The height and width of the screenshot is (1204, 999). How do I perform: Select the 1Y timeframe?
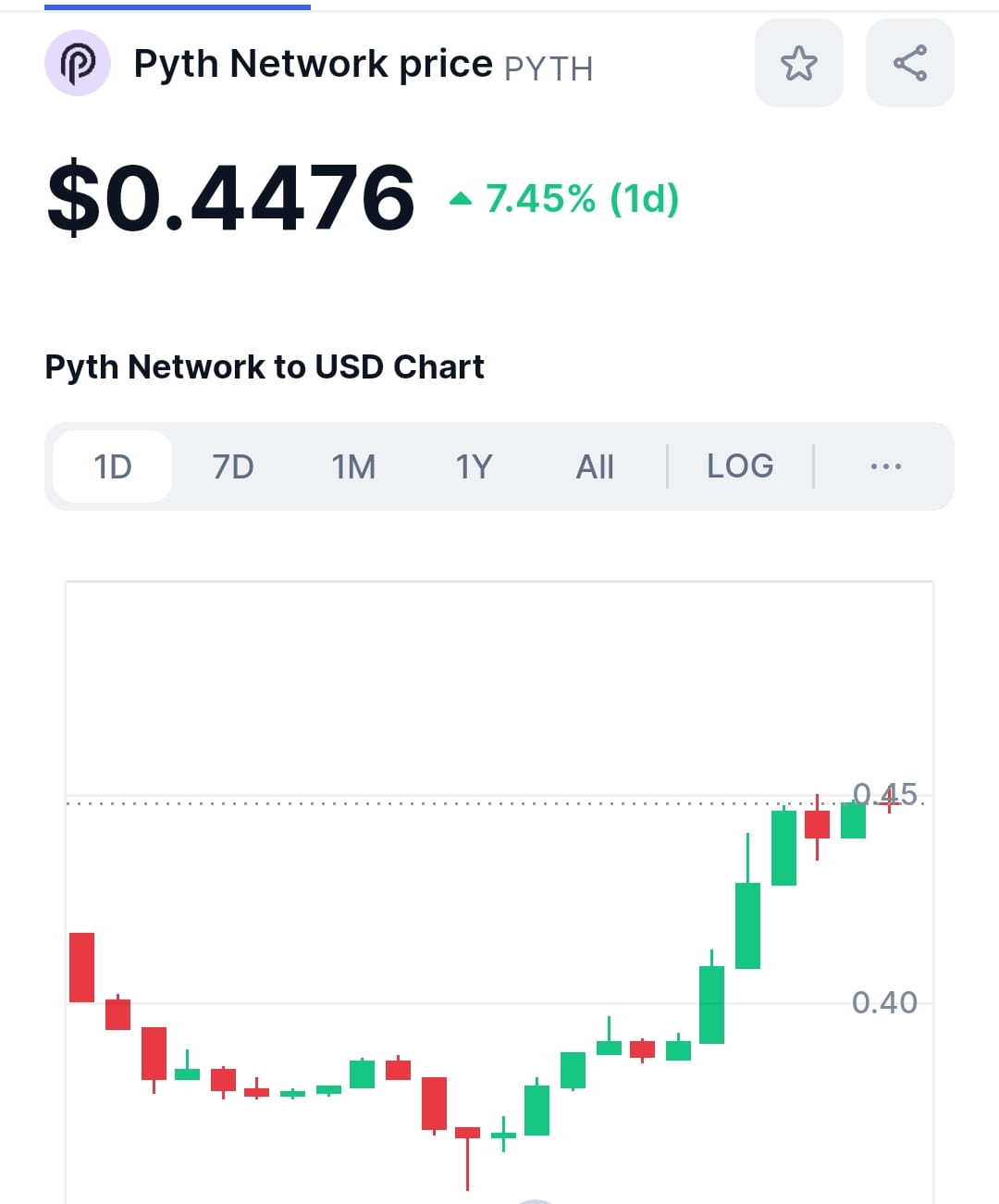coord(473,465)
